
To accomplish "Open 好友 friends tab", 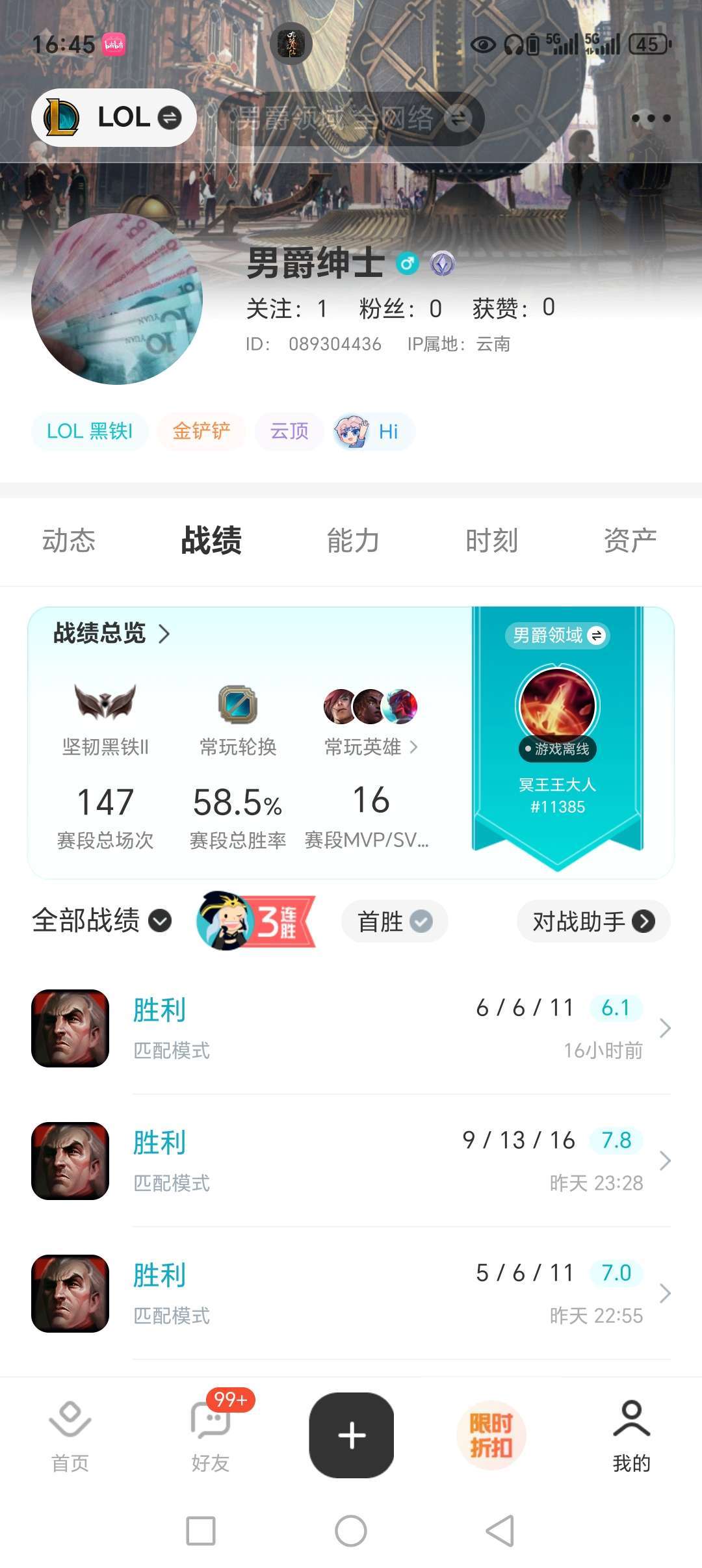I will [211, 1435].
